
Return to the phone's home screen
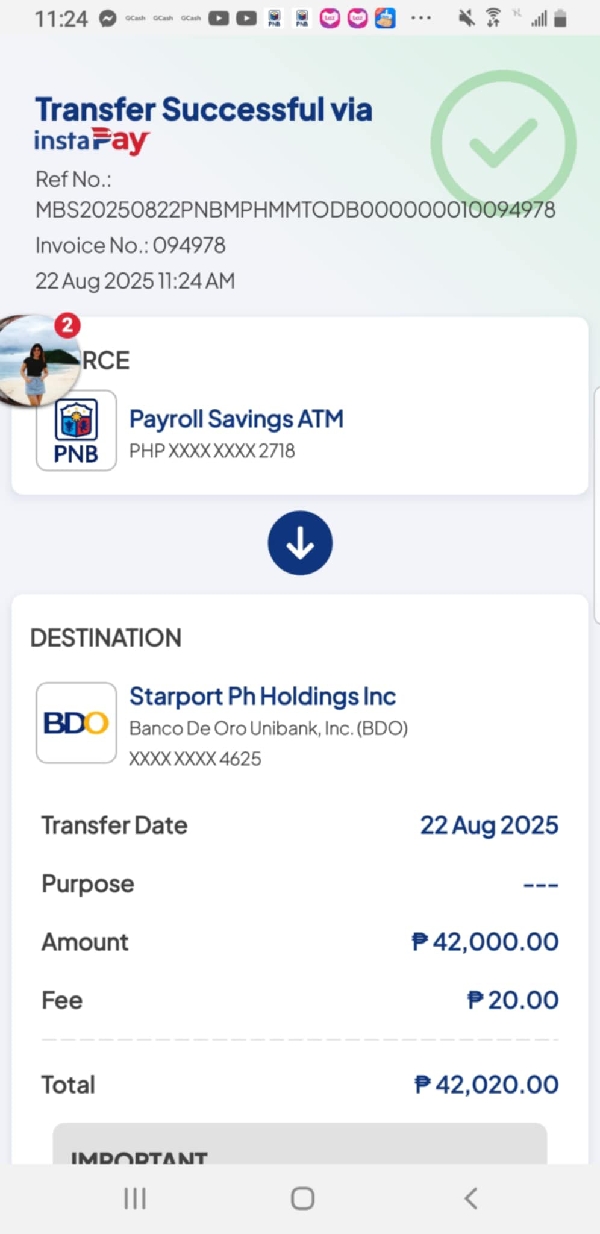tap(302, 1198)
